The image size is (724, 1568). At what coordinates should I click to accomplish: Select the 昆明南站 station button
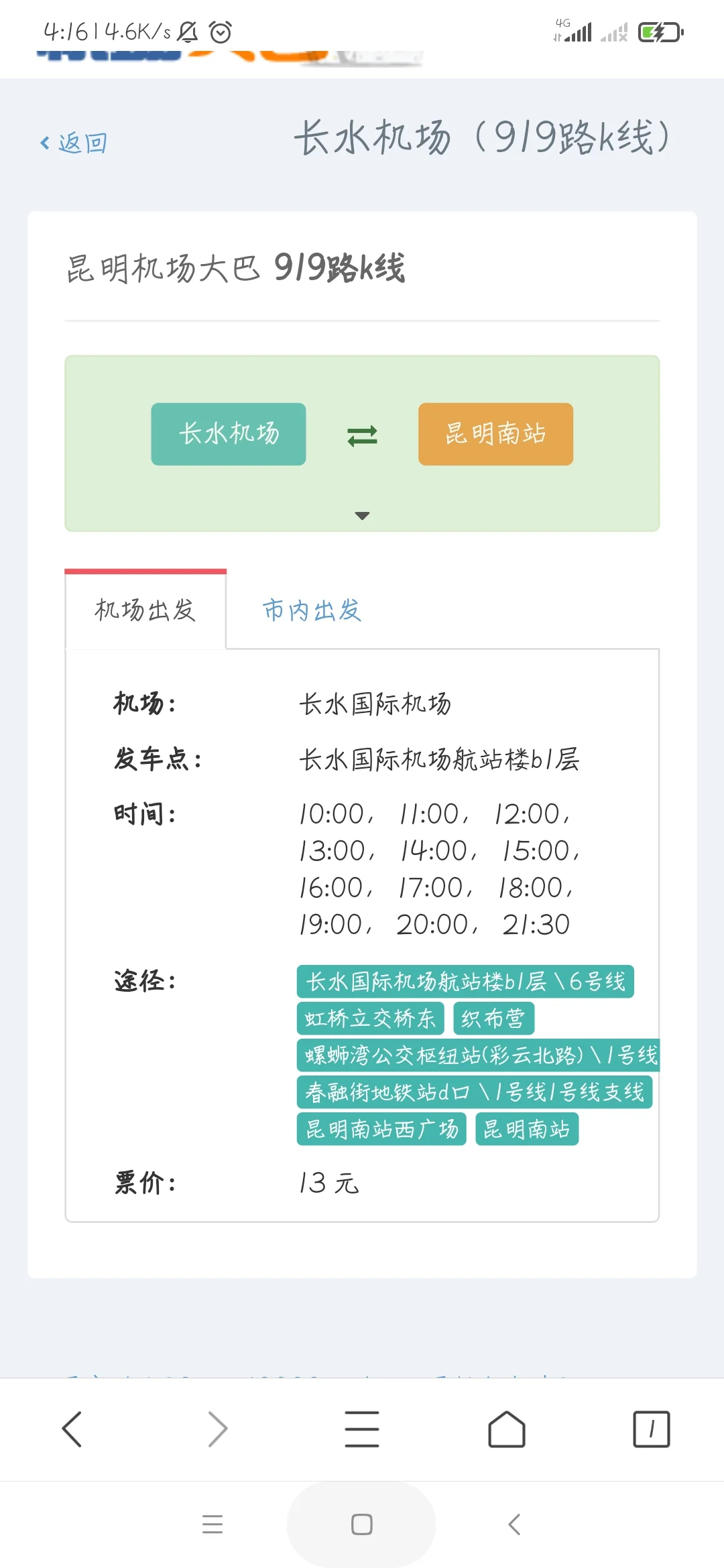pos(495,434)
